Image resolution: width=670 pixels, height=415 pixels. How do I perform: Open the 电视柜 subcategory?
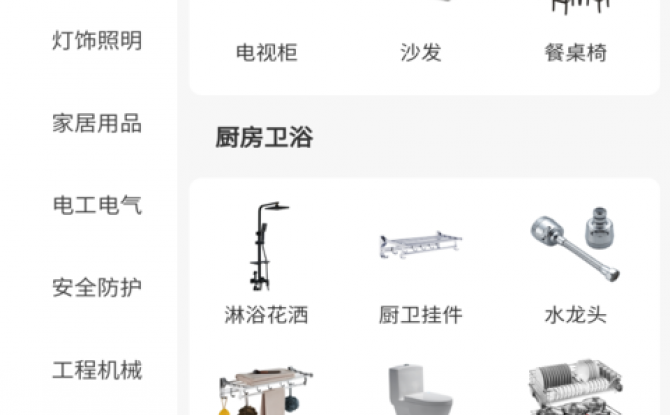266,40
